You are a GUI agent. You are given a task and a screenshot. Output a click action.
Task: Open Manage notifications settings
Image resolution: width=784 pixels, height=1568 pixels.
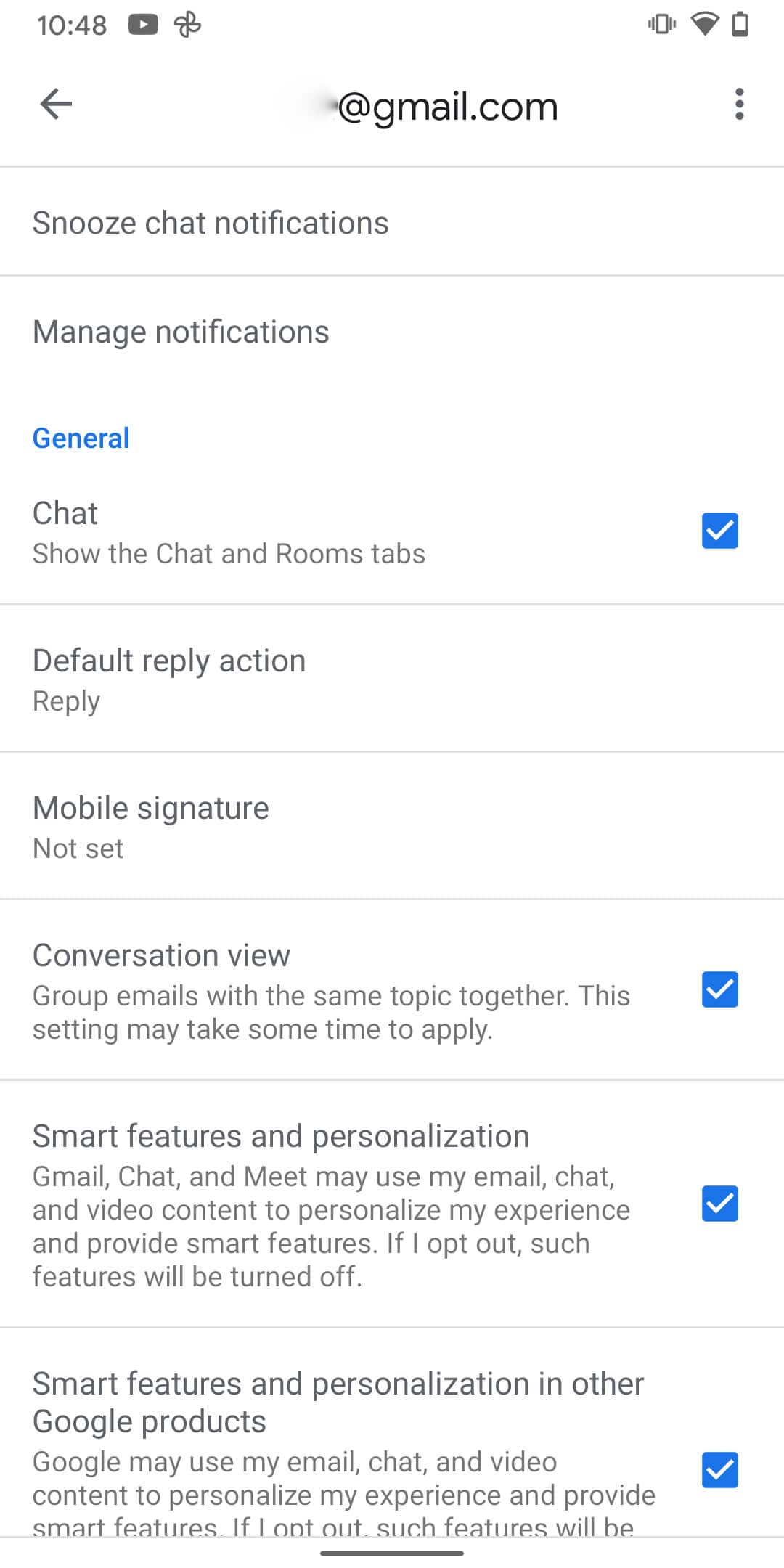(181, 332)
